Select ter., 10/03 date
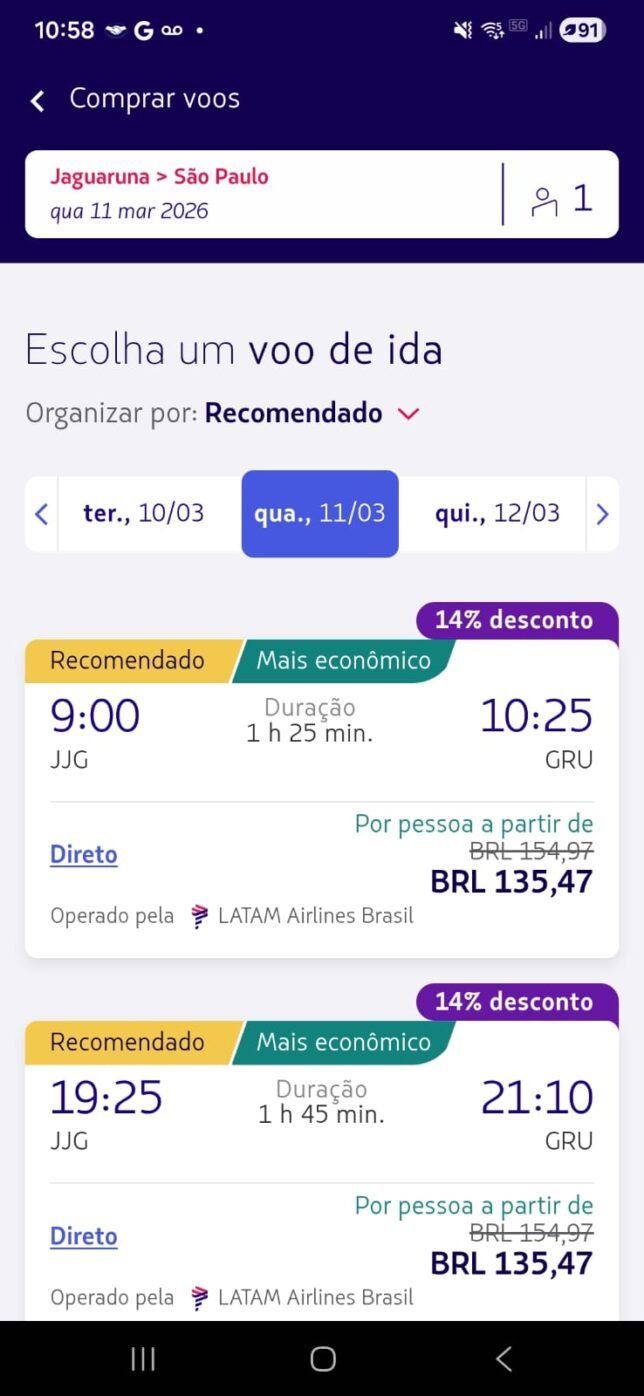Screen dimensions: 644x1396 [x=144, y=514]
